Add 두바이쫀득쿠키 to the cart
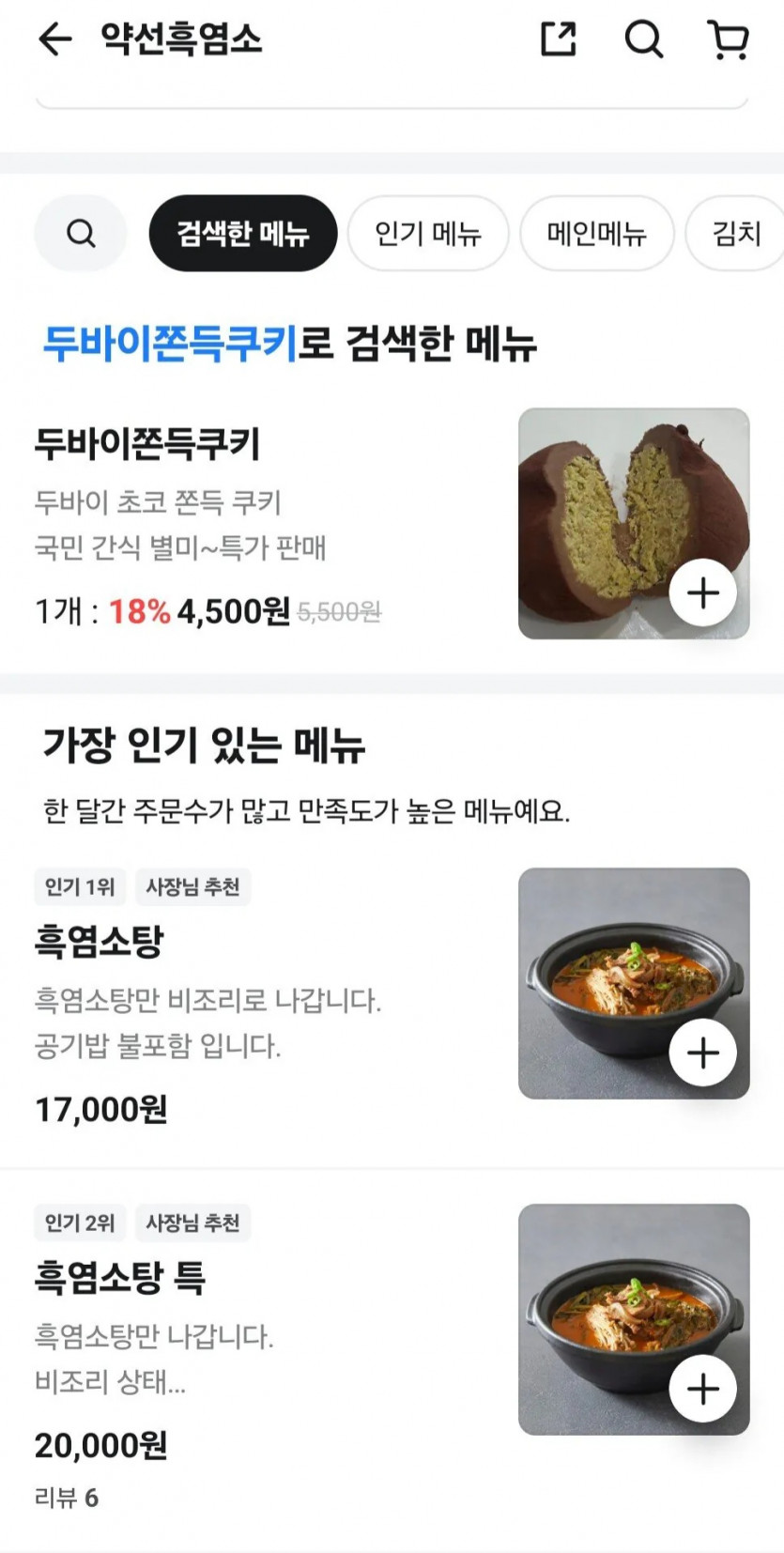784x1553 pixels. [x=703, y=593]
